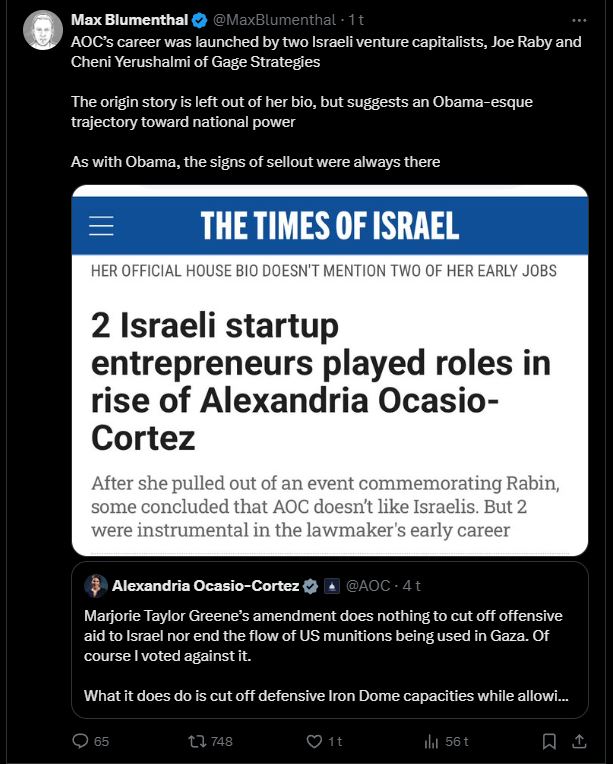Bookmark this post
The height and width of the screenshot is (764, 613).
(x=549, y=741)
